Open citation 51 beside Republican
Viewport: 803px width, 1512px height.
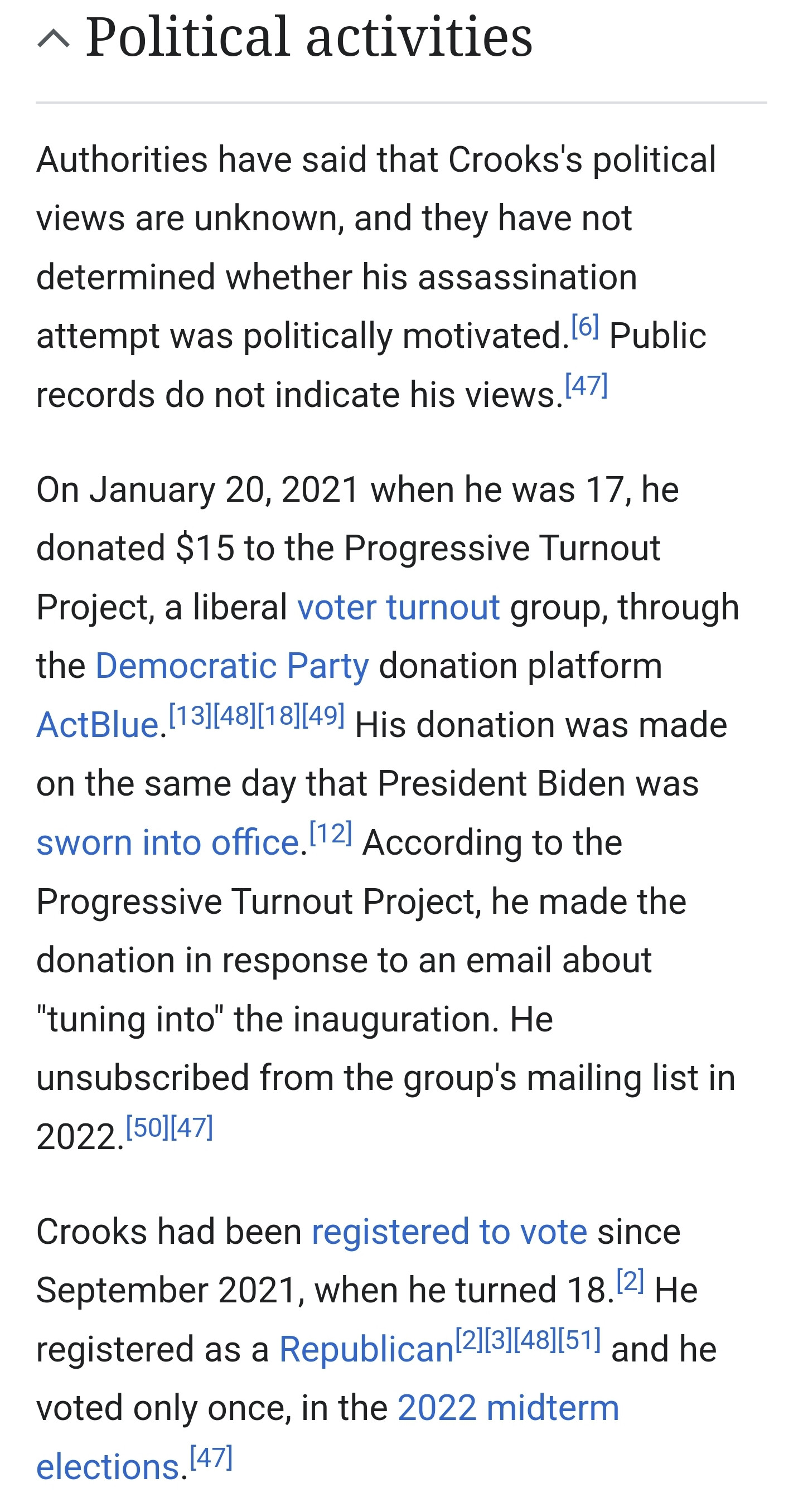579,1339
